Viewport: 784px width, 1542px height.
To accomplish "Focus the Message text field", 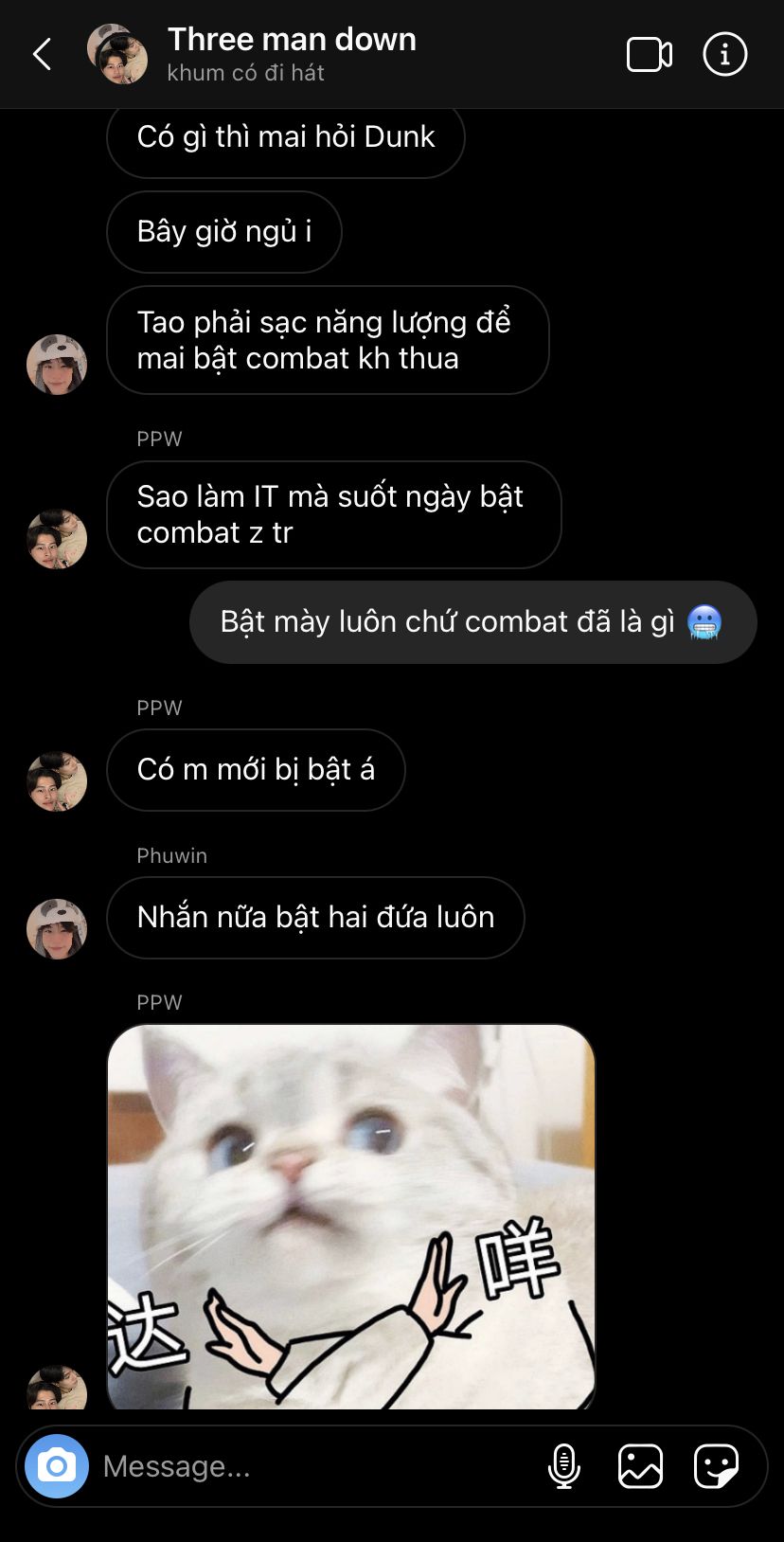I will point(312,1466).
